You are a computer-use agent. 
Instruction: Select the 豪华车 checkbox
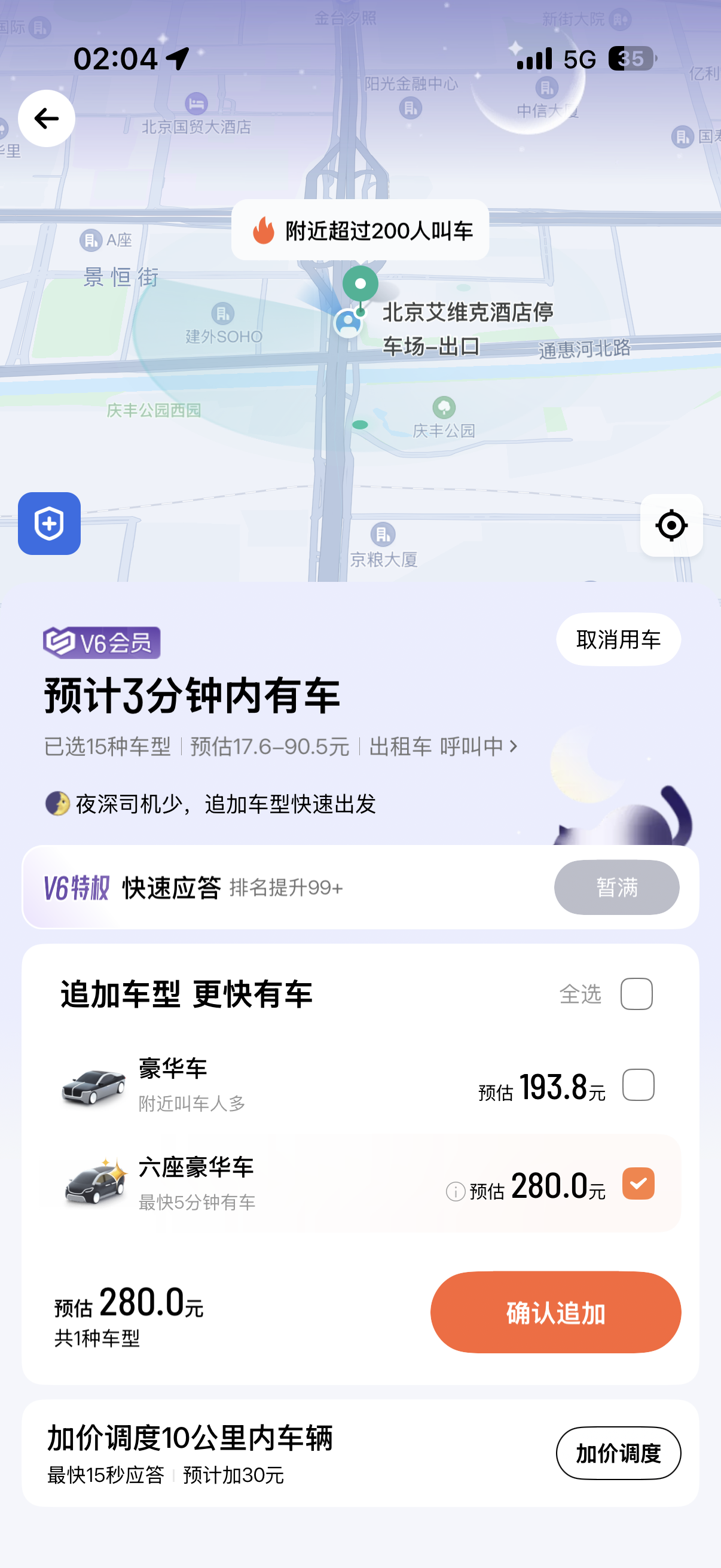[x=638, y=1085]
